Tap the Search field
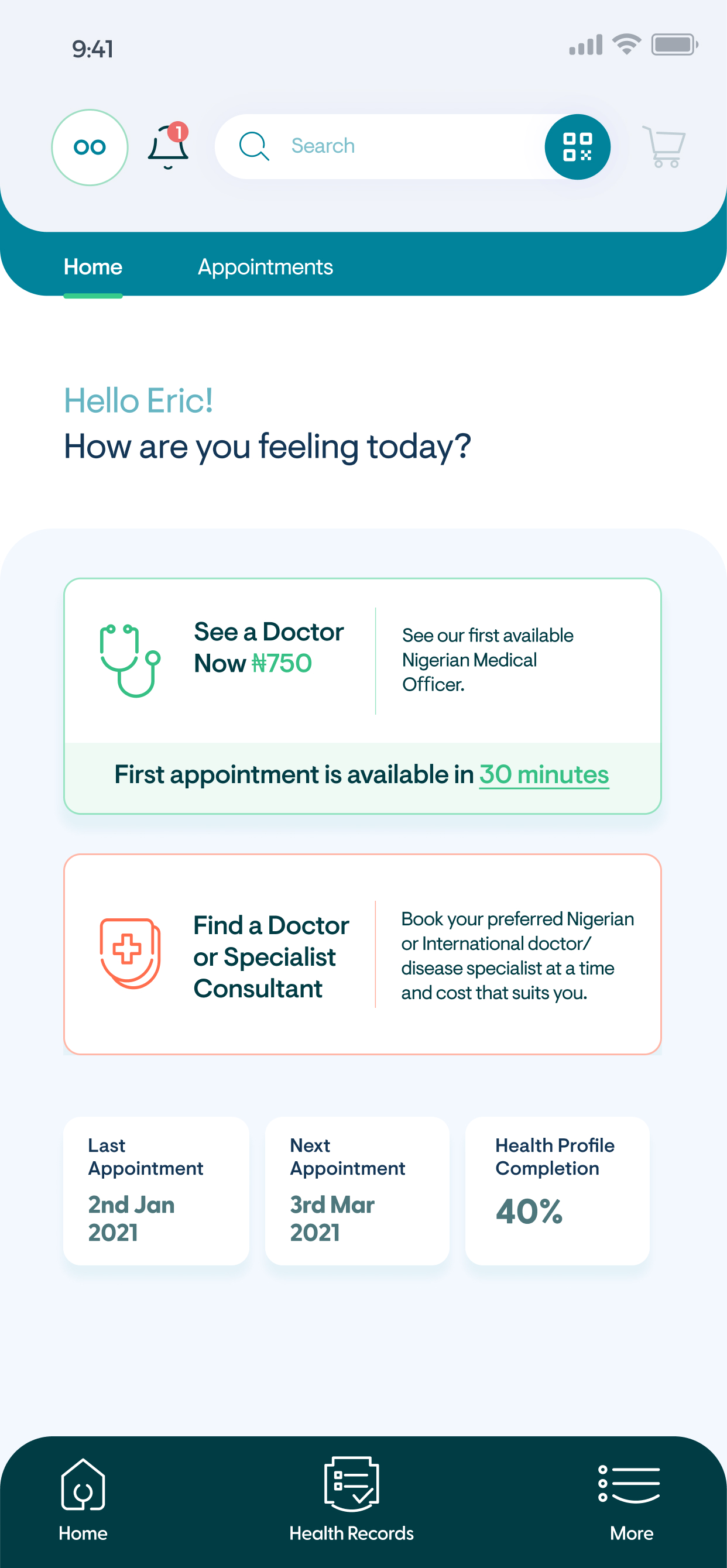This screenshot has height=1568, width=727. coord(379,146)
